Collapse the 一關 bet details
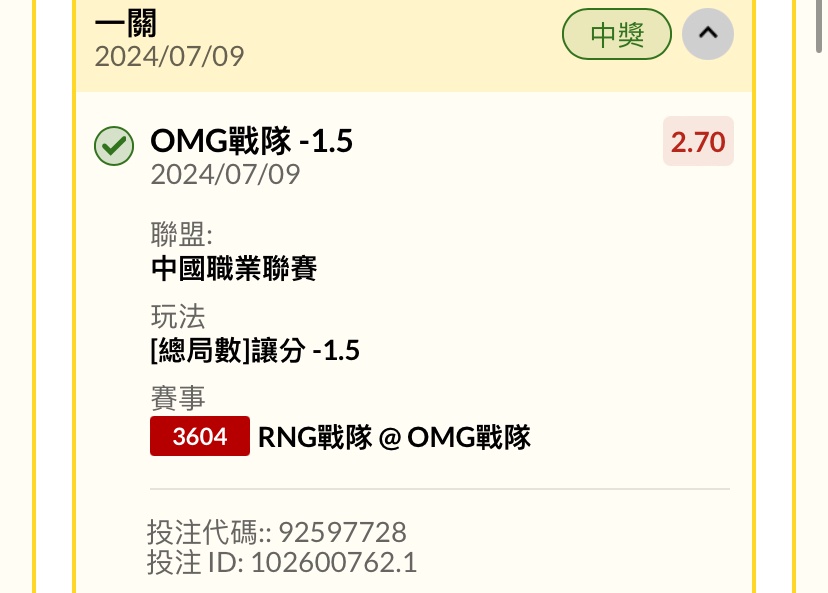This screenshot has width=828, height=593. click(707, 34)
